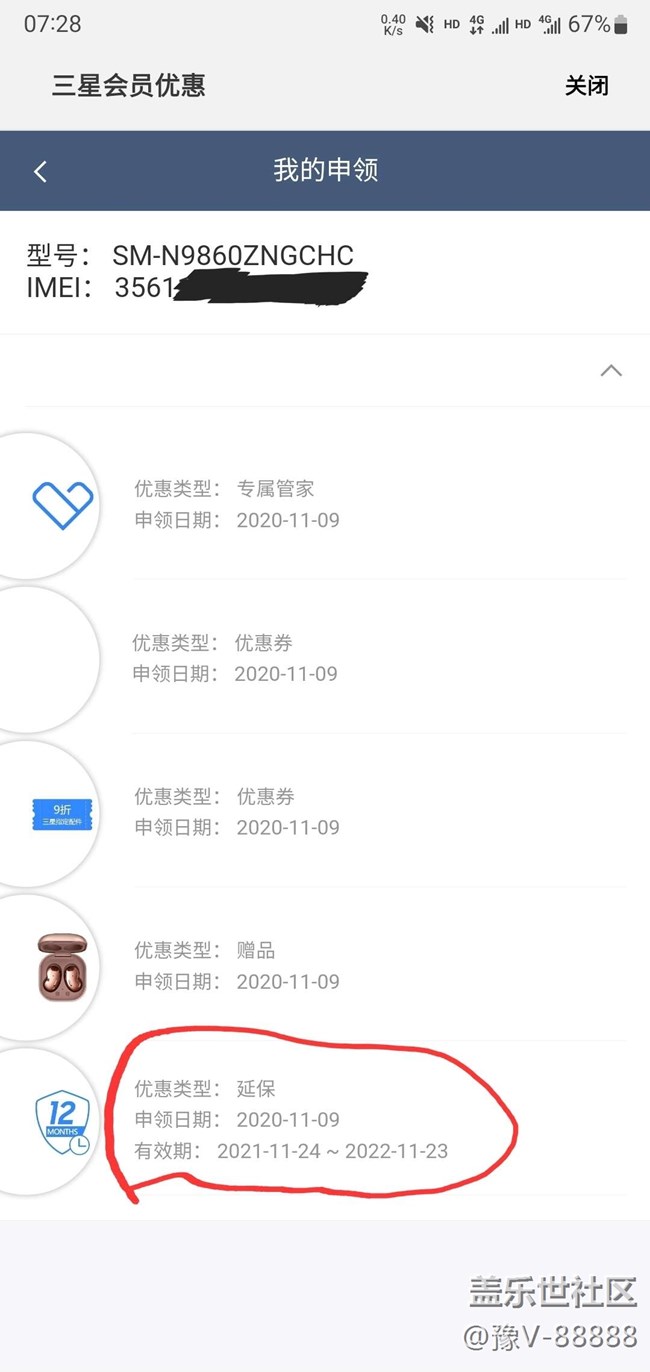Tap 关闭 to close the page
The height and width of the screenshot is (1372, 650).
tap(586, 86)
